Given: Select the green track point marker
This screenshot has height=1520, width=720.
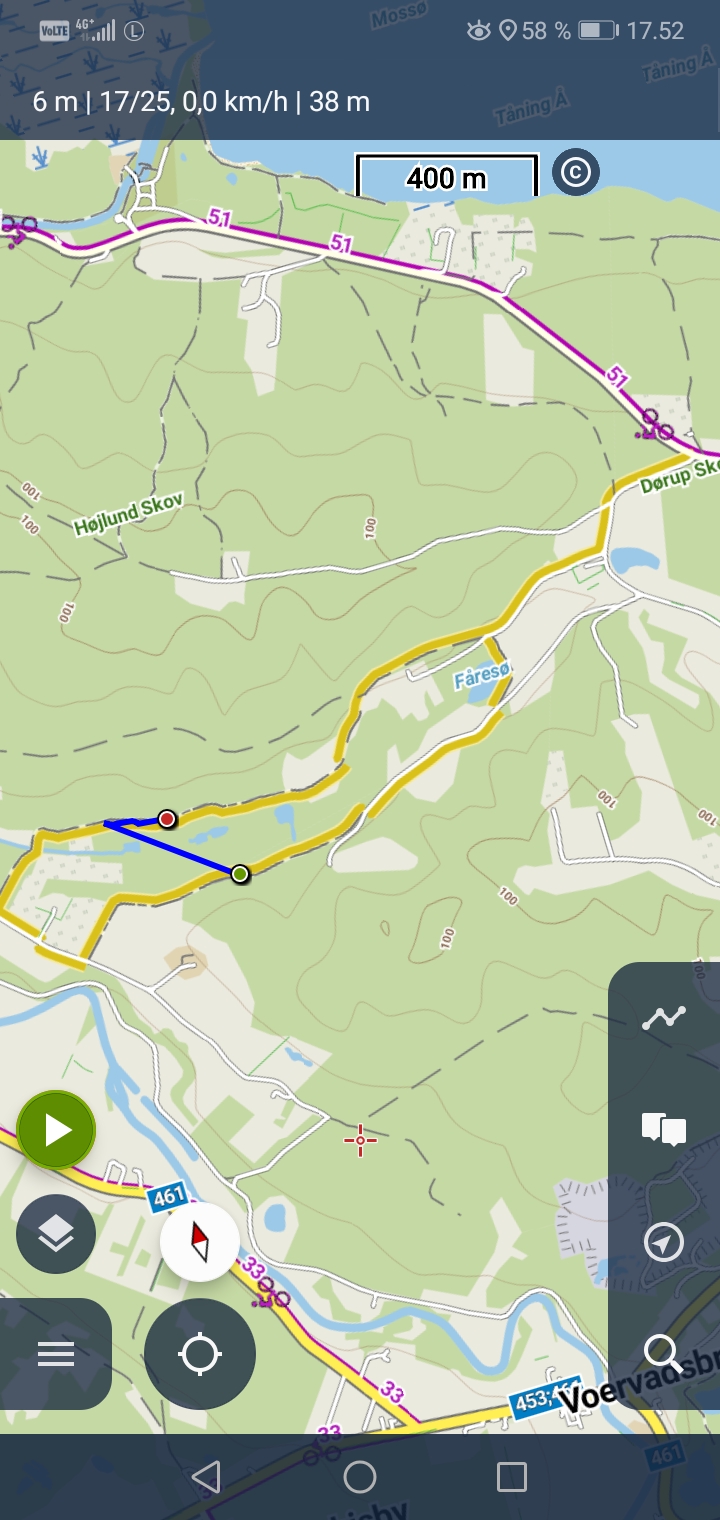Looking at the screenshot, I should pyautogui.click(x=240, y=874).
